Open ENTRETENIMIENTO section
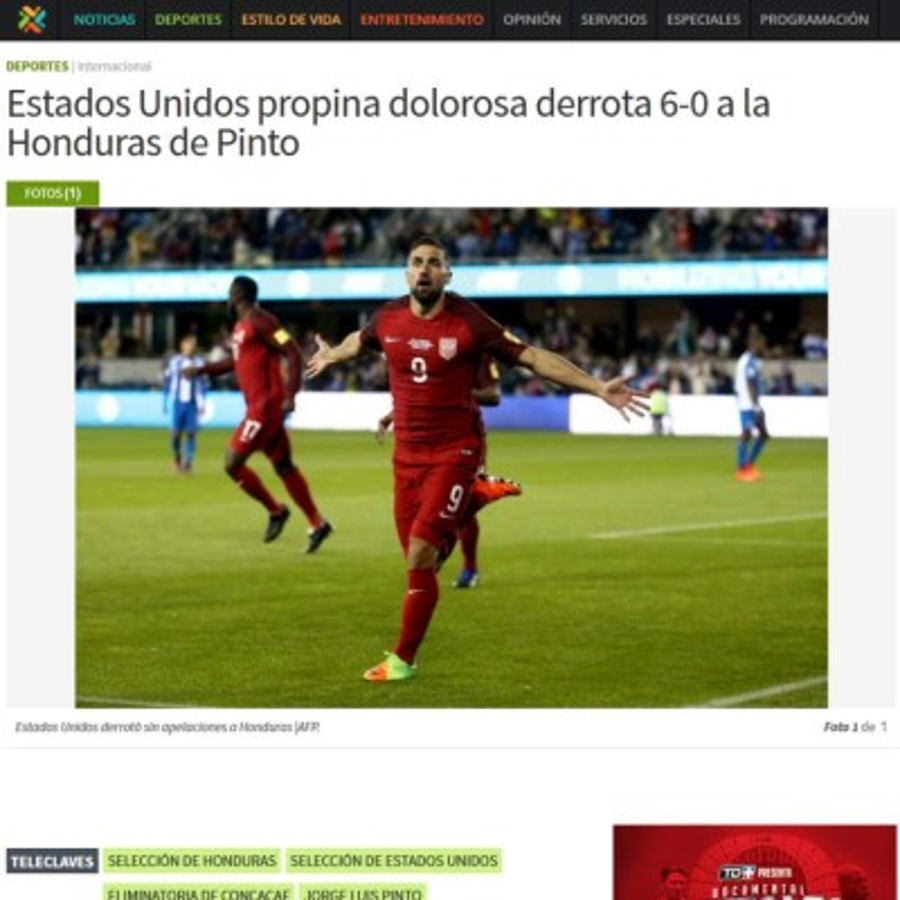 coord(421,20)
